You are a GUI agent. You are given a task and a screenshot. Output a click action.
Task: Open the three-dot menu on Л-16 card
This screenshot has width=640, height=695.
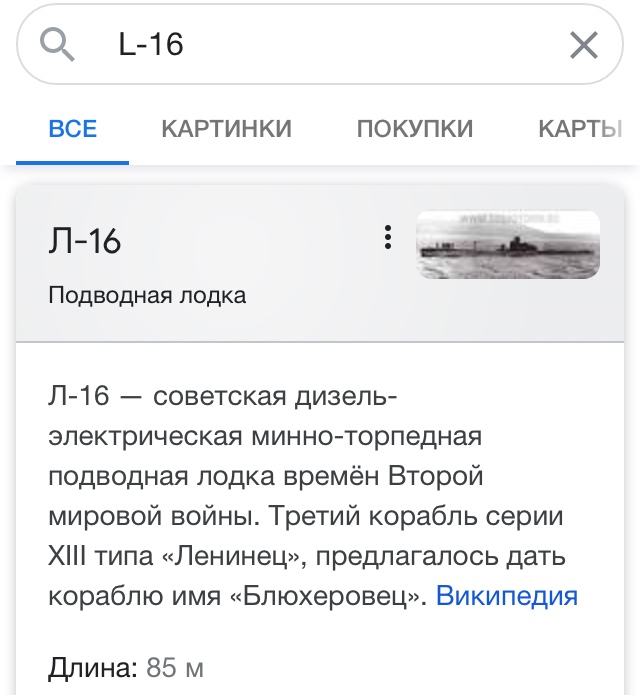387,238
